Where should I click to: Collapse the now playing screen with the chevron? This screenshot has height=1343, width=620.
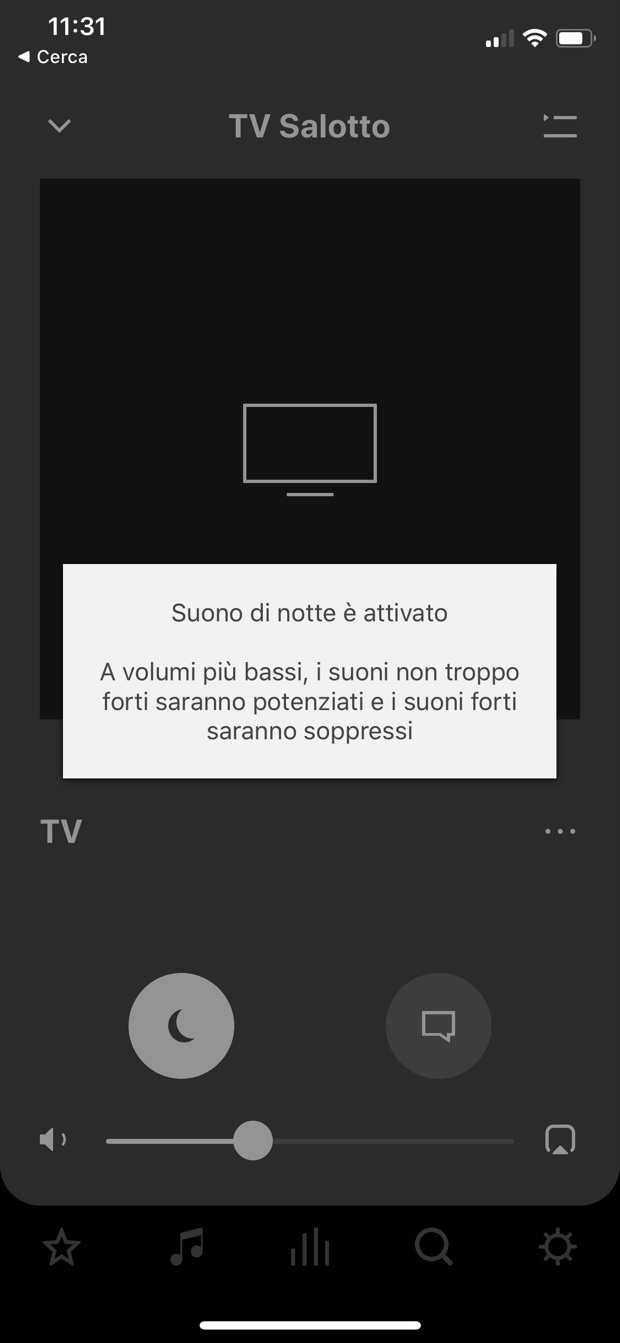tap(59, 126)
